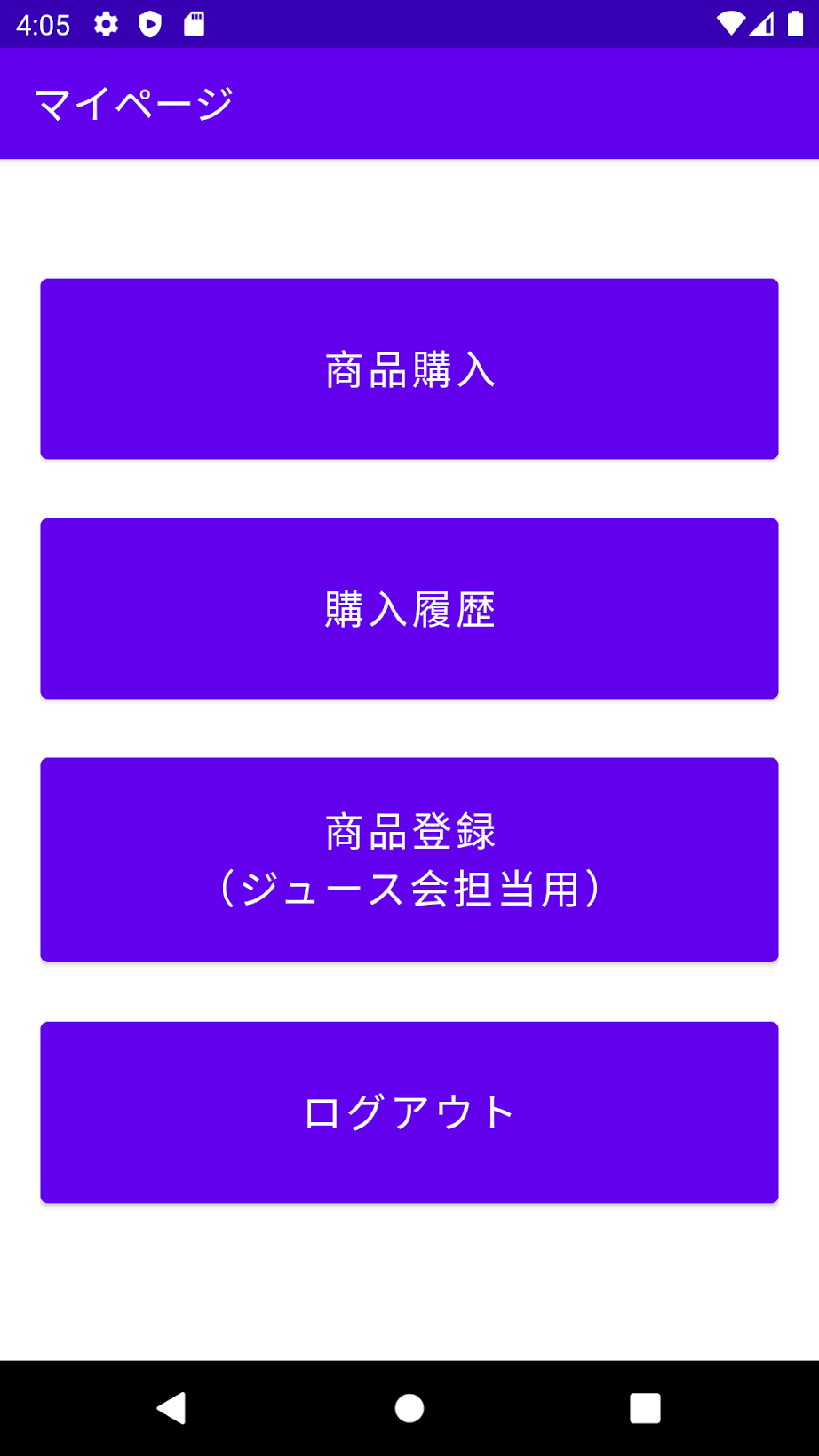Go to the home screen
Viewport: 819px width, 1456px height.
coord(409,1408)
